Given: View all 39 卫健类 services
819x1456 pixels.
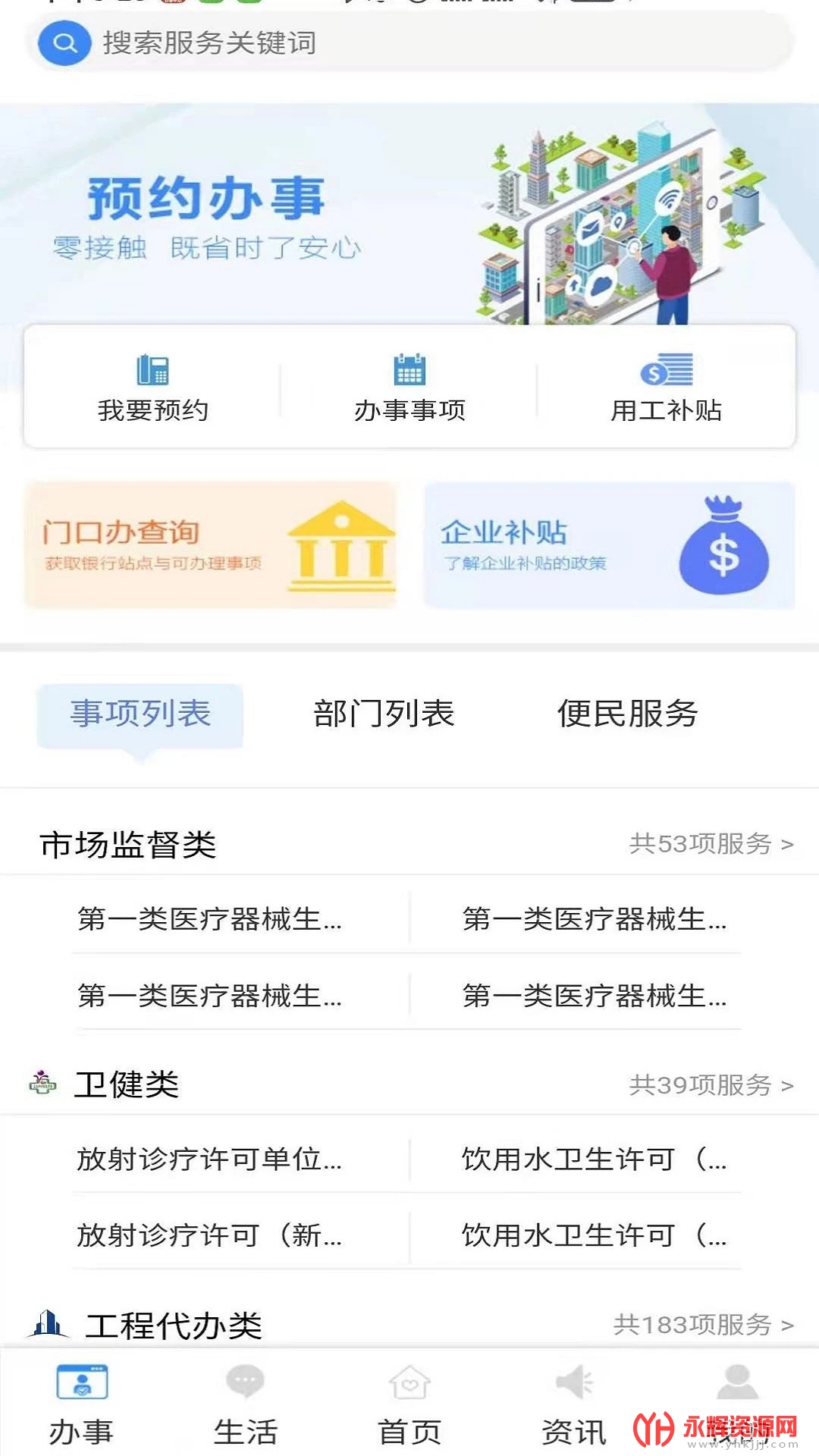Looking at the screenshot, I should point(711,1085).
